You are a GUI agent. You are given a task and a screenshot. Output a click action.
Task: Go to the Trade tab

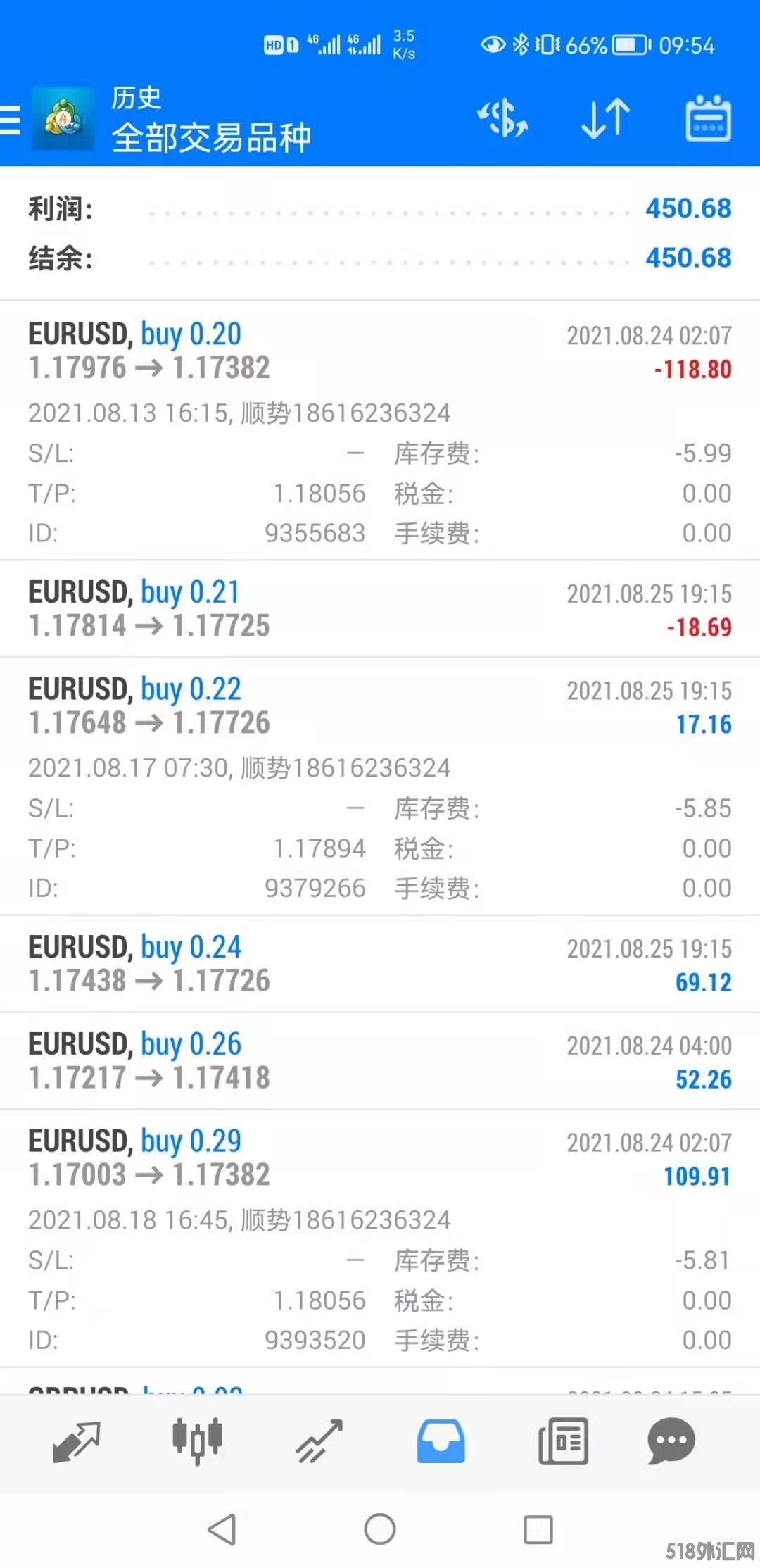click(x=319, y=1441)
